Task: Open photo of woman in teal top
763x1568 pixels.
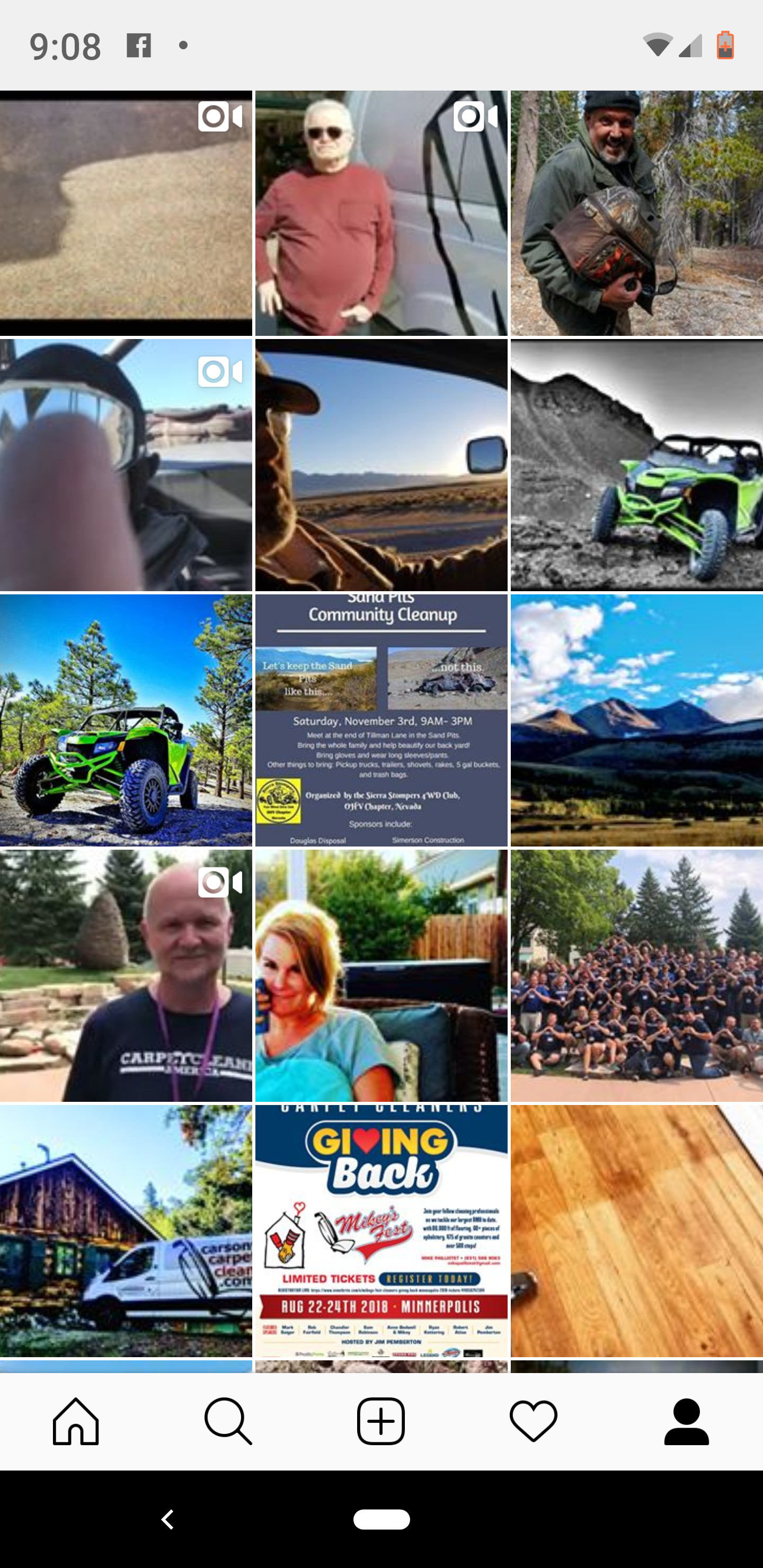Action: point(381,975)
